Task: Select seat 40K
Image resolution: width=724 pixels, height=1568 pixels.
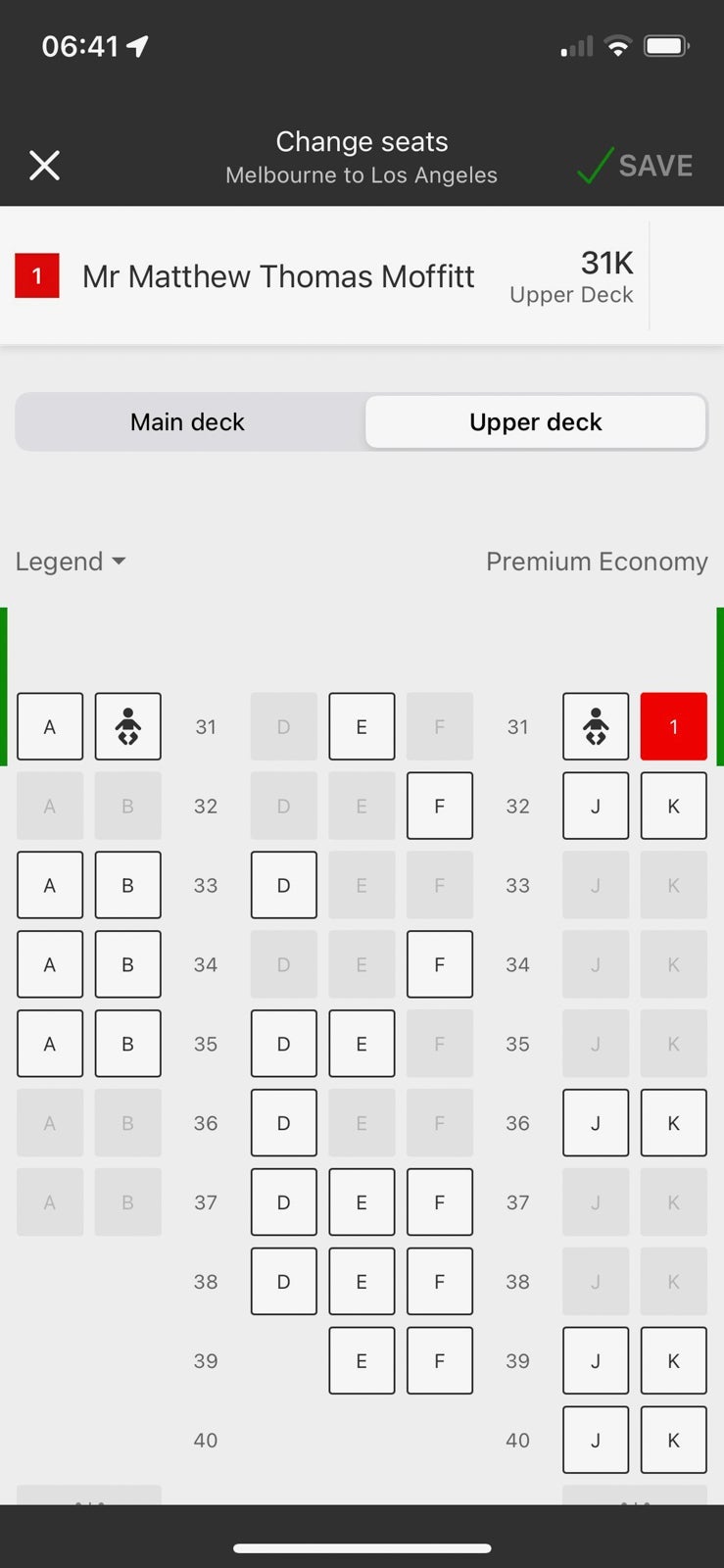Action: pos(673,1441)
